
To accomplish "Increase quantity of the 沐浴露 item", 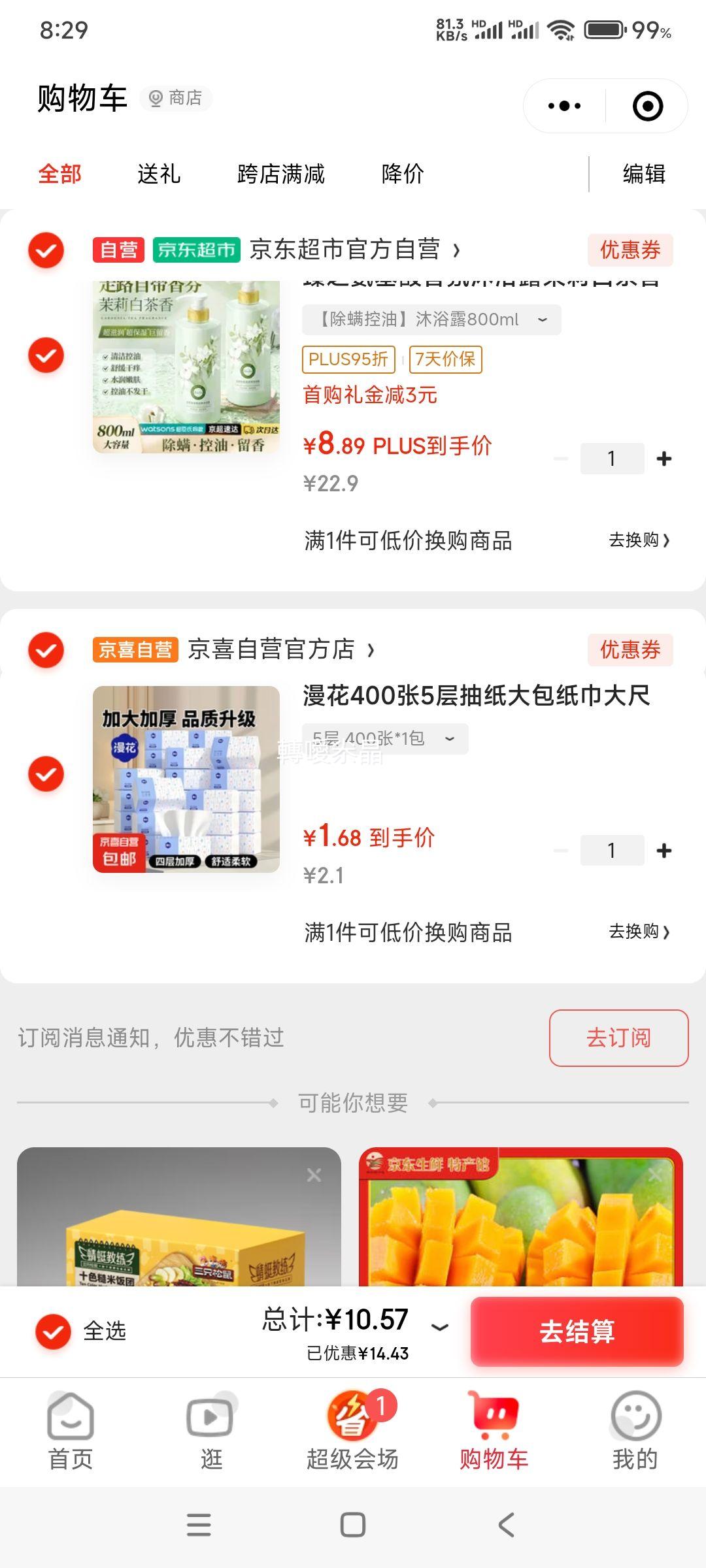I will click(664, 459).
